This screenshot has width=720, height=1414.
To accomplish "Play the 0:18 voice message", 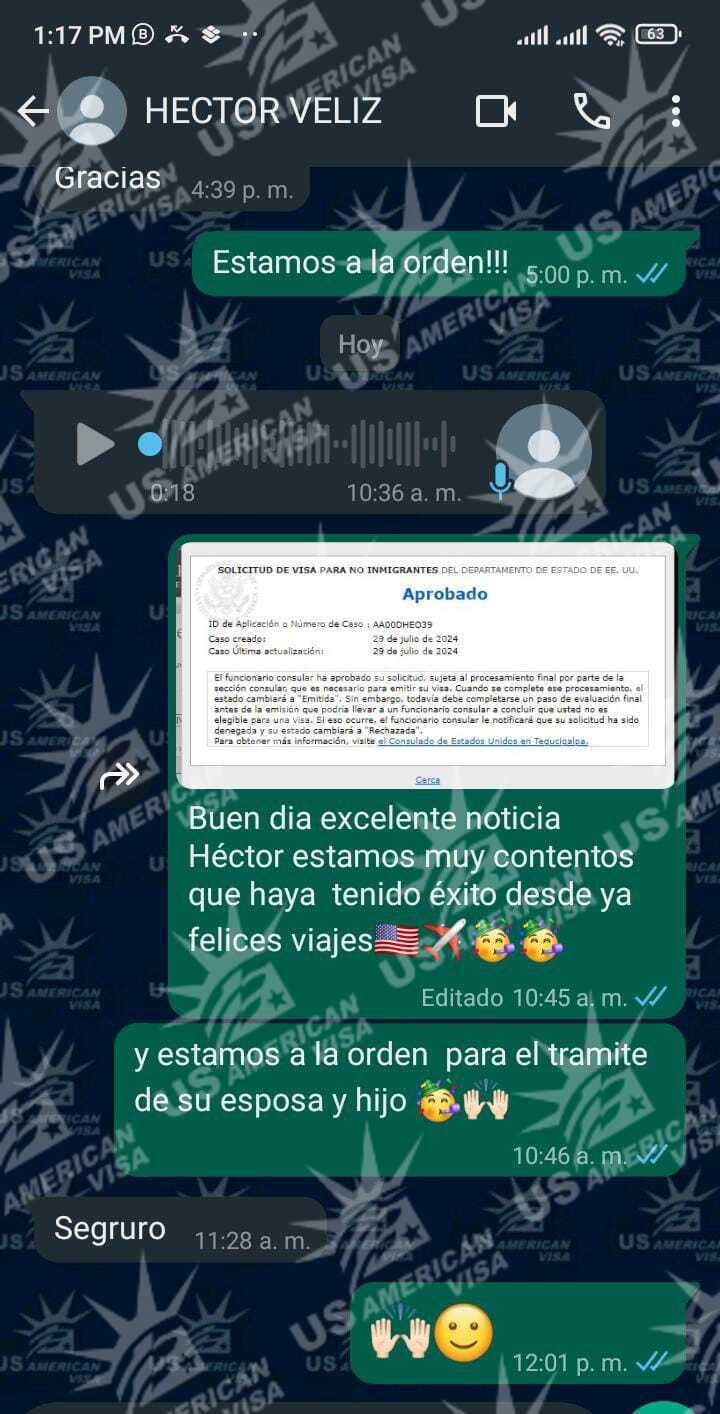I will point(96,444).
